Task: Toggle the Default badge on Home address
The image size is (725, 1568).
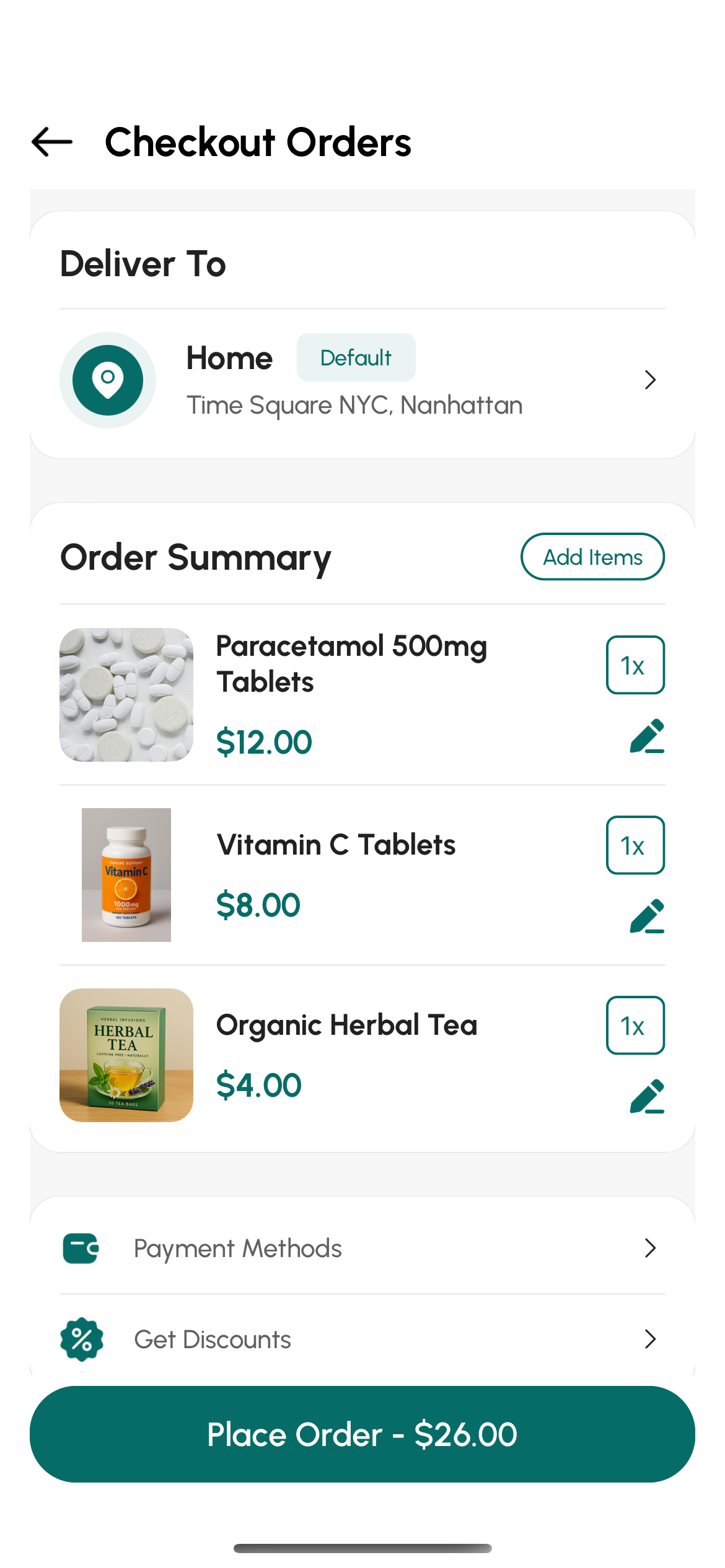Action: coord(356,357)
